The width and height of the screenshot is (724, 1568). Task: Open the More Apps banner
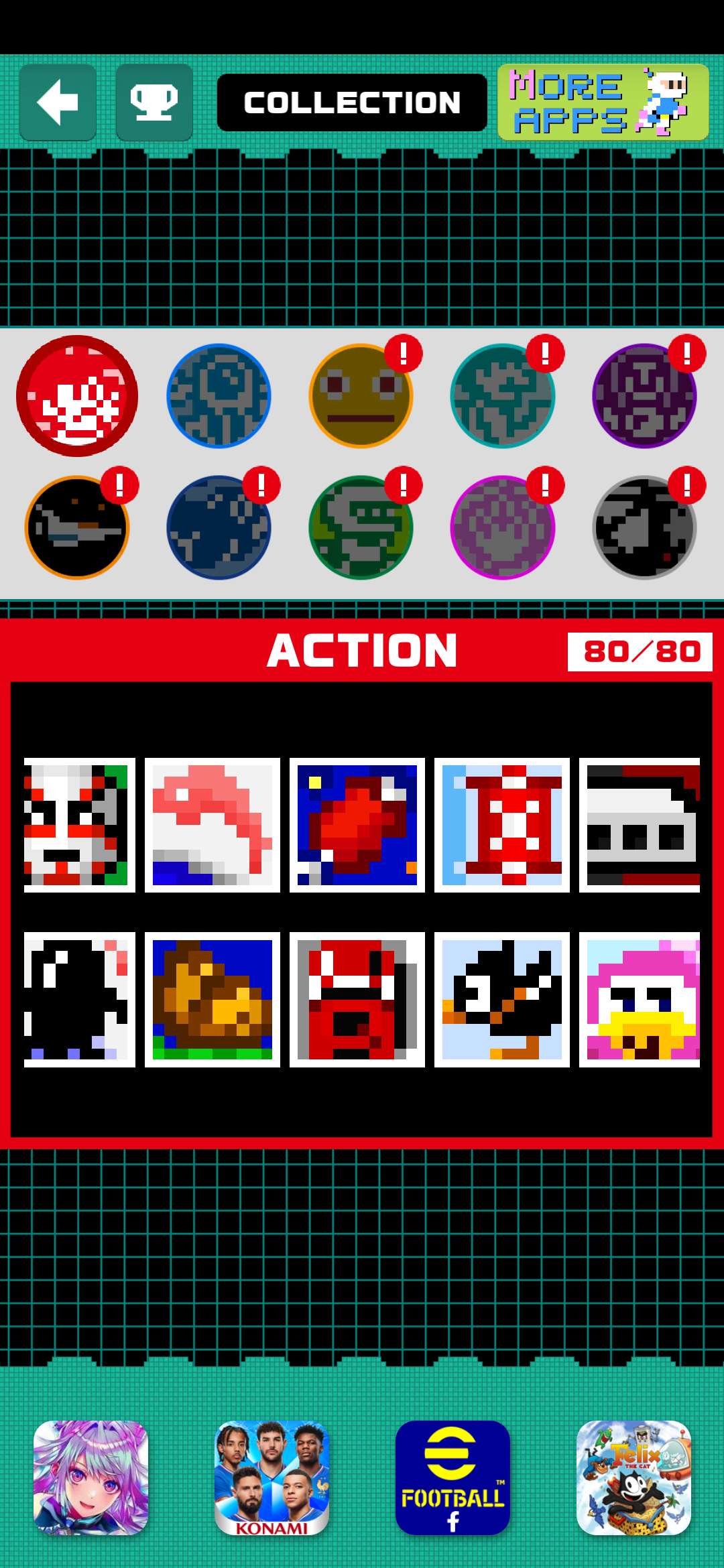[x=603, y=103]
